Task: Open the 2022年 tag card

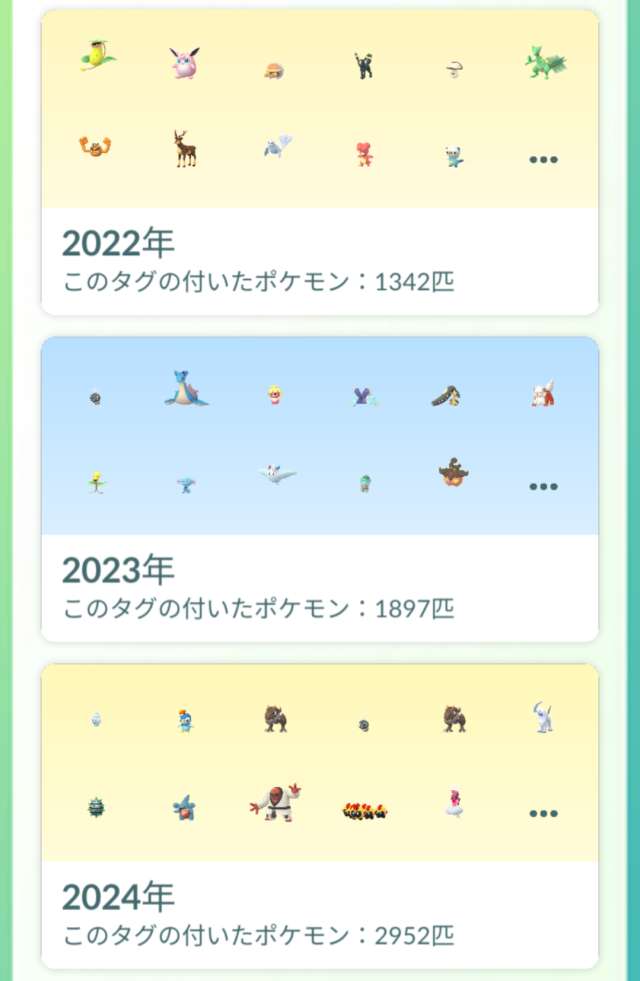Action: click(x=319, y=260)
